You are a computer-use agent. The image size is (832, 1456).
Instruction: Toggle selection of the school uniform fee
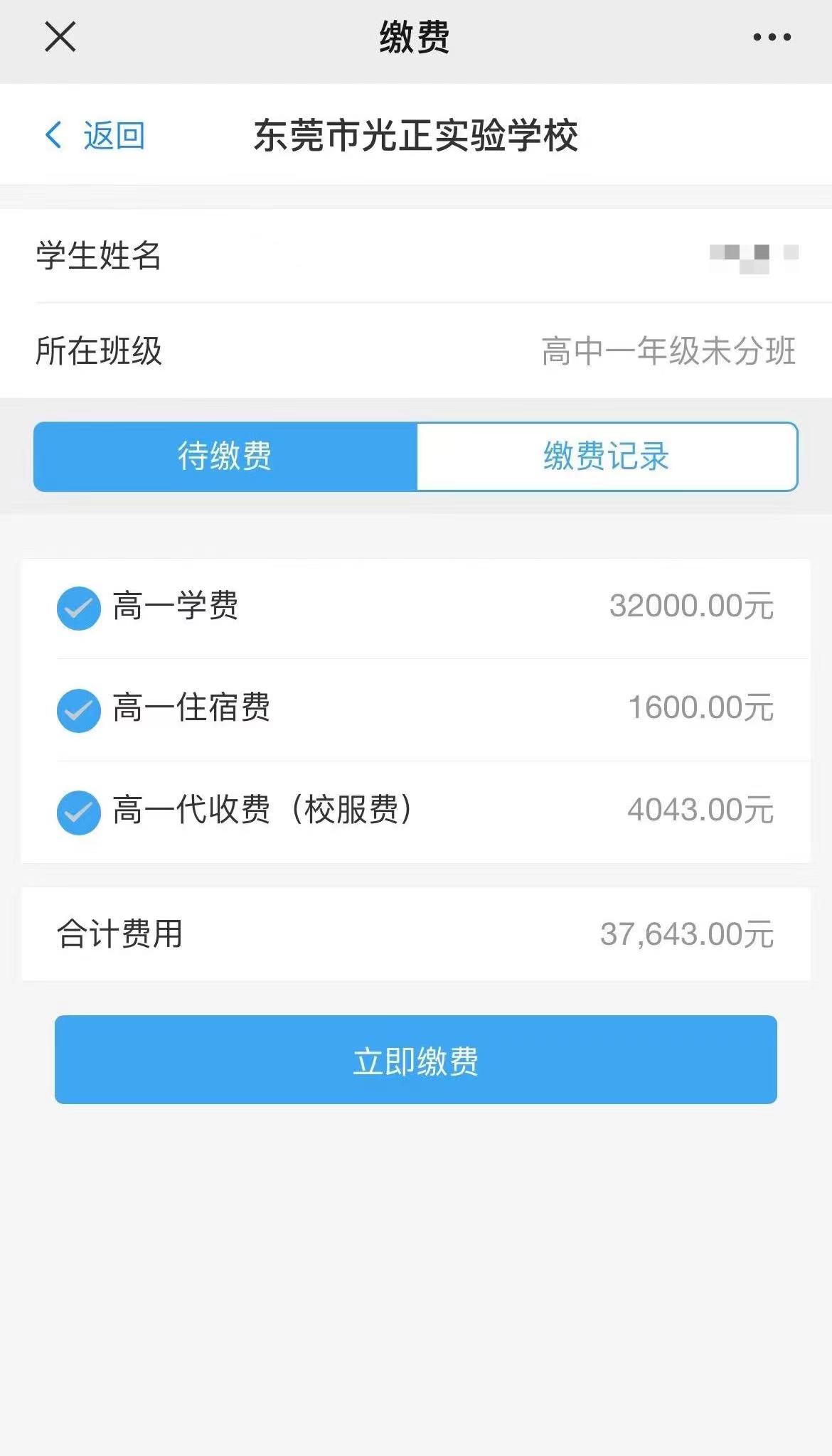point(78,812)
